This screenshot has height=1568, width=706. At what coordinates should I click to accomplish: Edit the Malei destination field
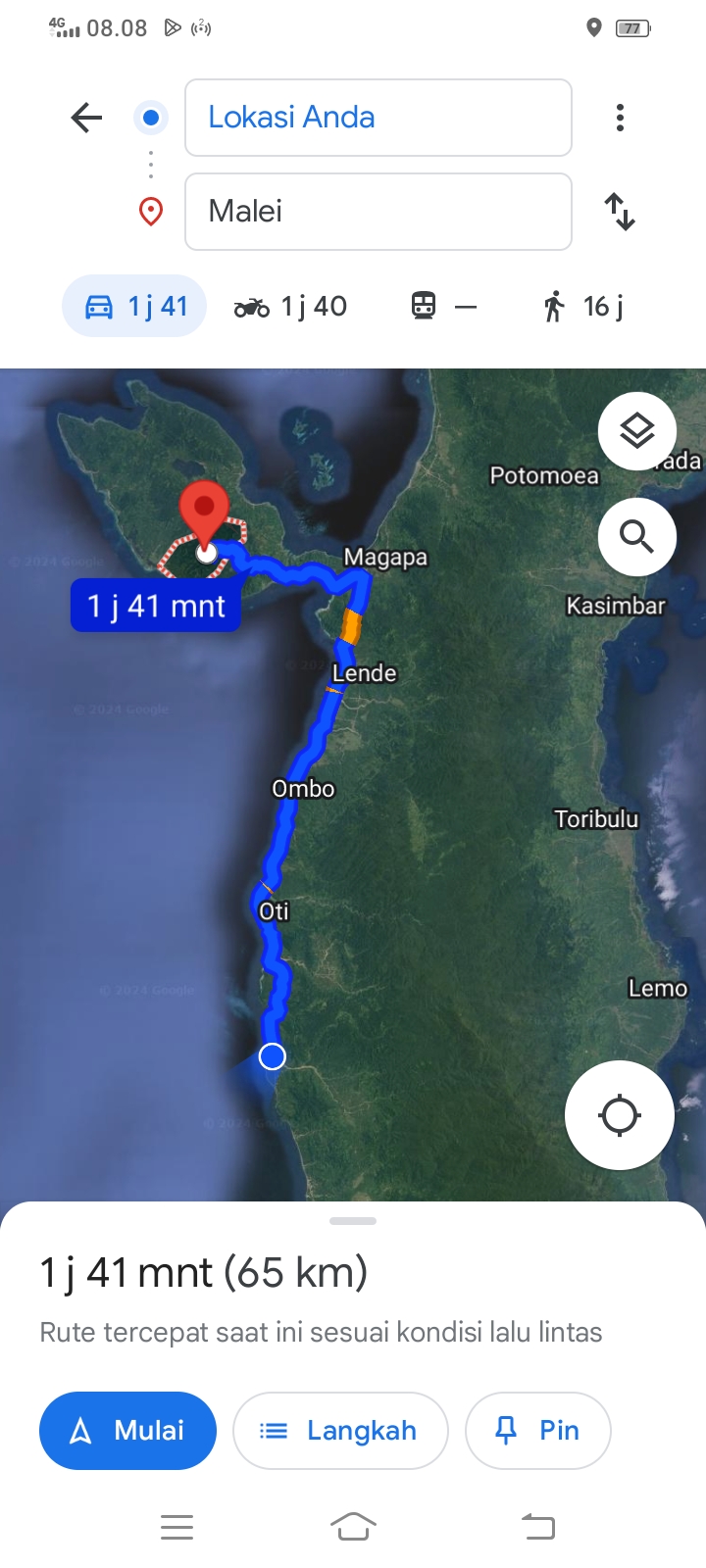point(378,212)
